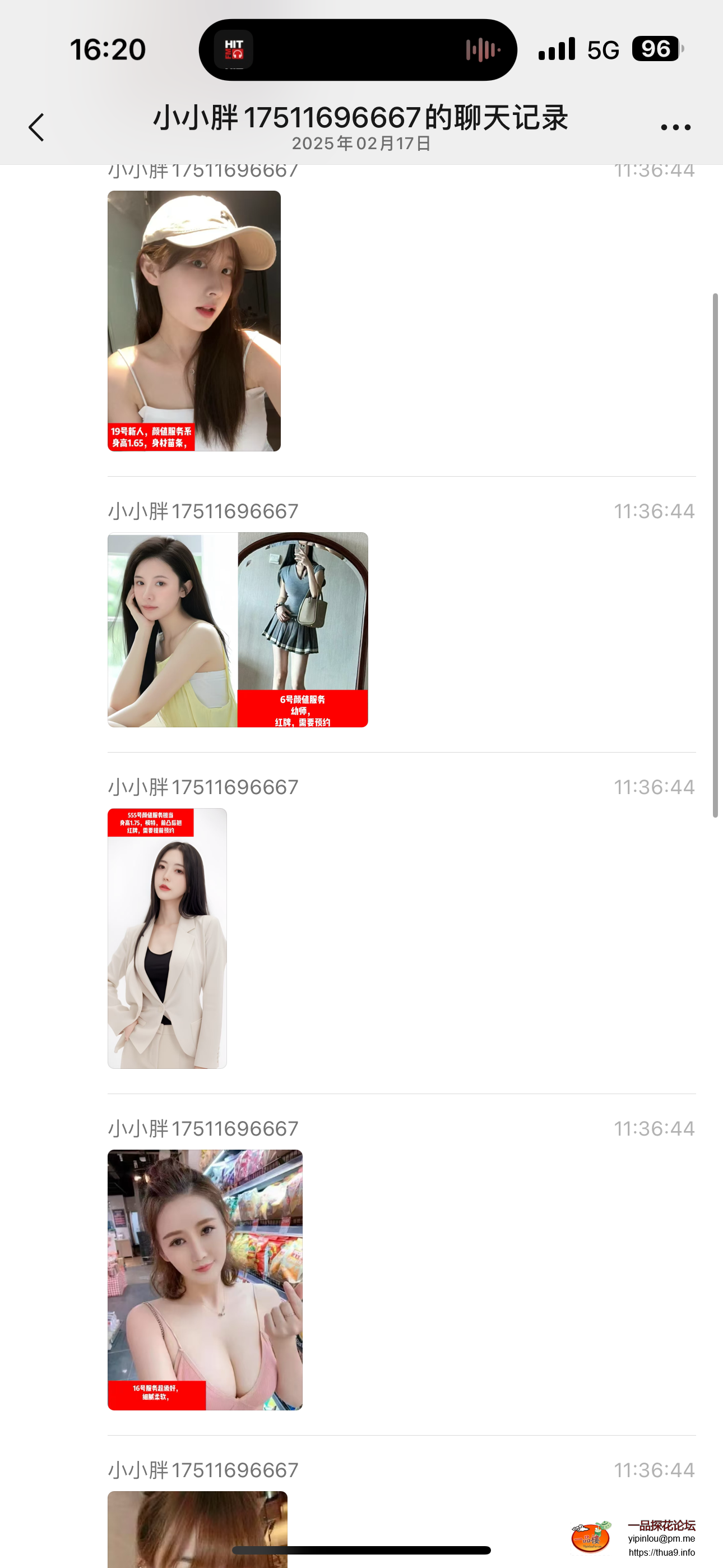Tap the back chevron to exit chat history
Image resolution: width=723 pixels, height=1568 pixels.
coord(36,127)
